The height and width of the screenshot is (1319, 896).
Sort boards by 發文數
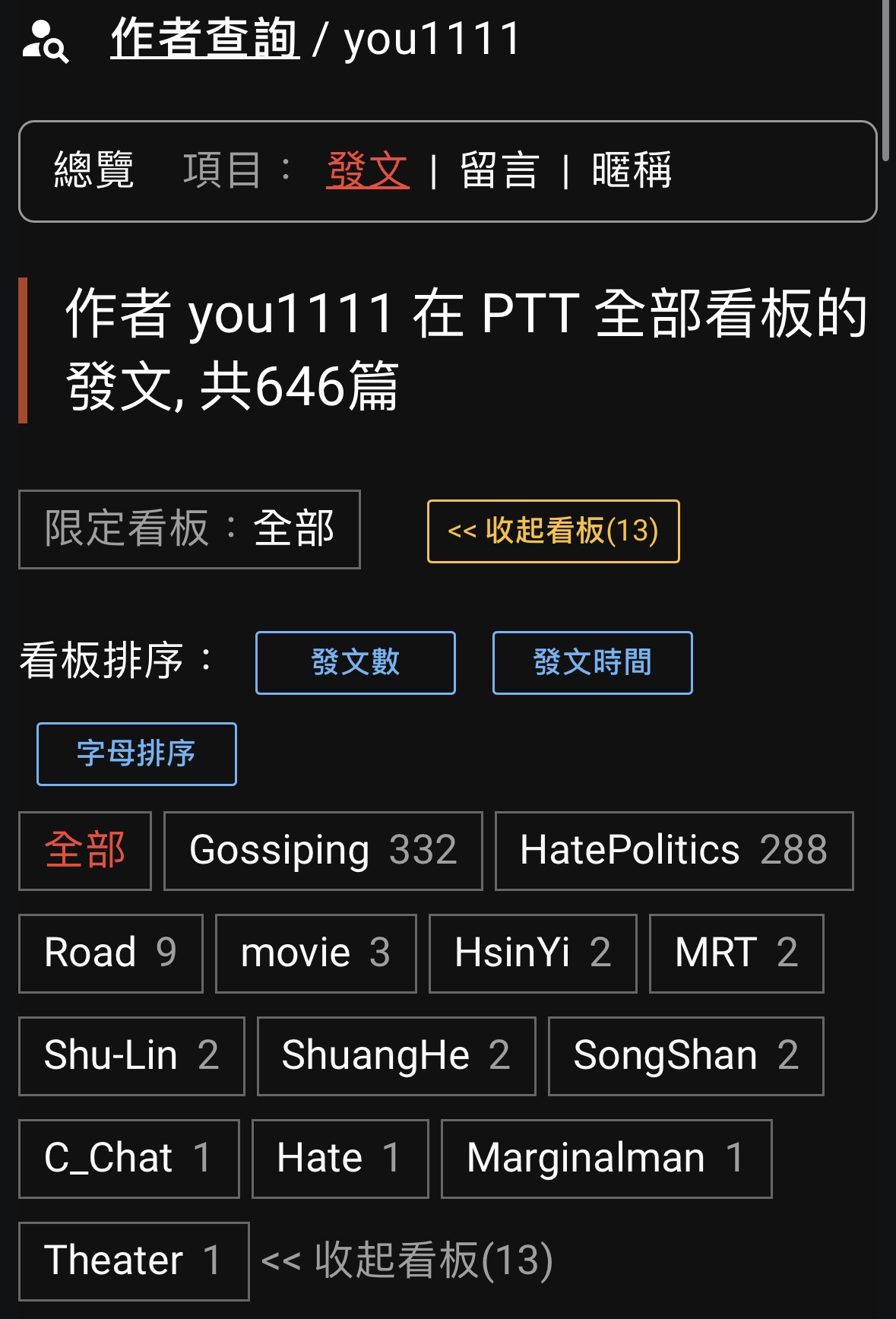click(x=355, y=662)
